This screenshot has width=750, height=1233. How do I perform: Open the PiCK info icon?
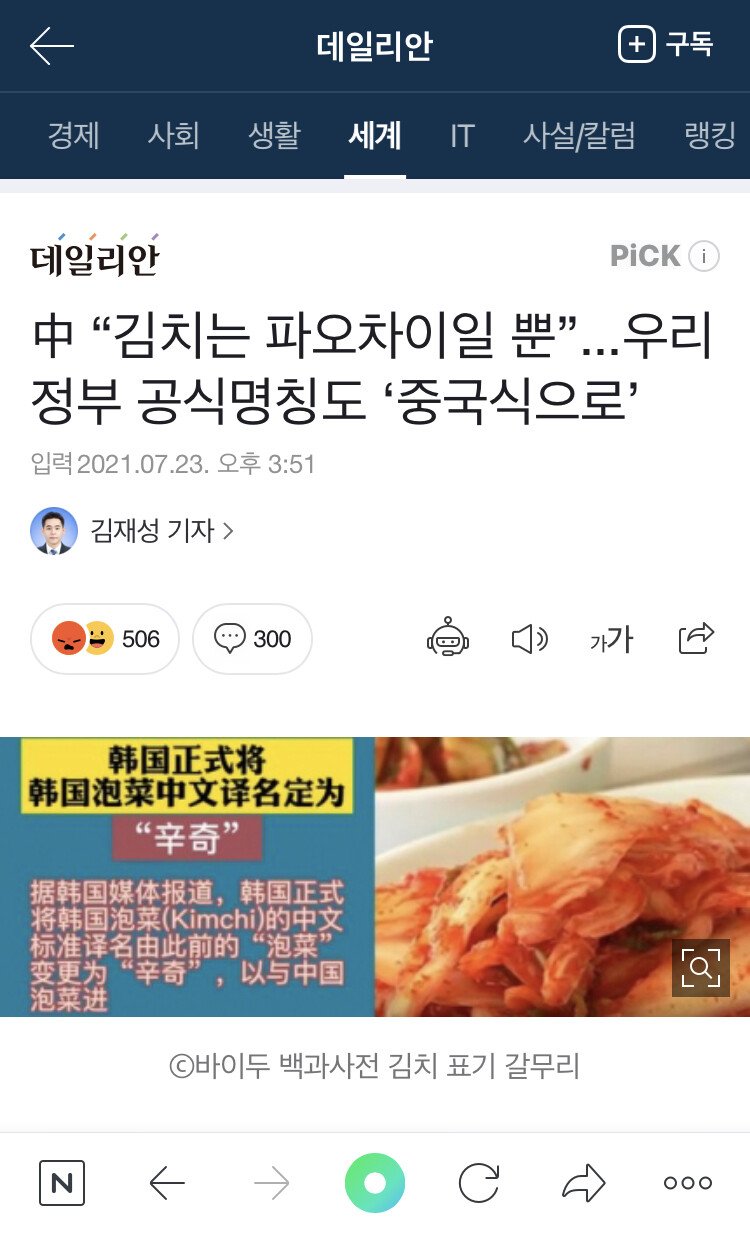pyautogui.click(x=703, y=257)
